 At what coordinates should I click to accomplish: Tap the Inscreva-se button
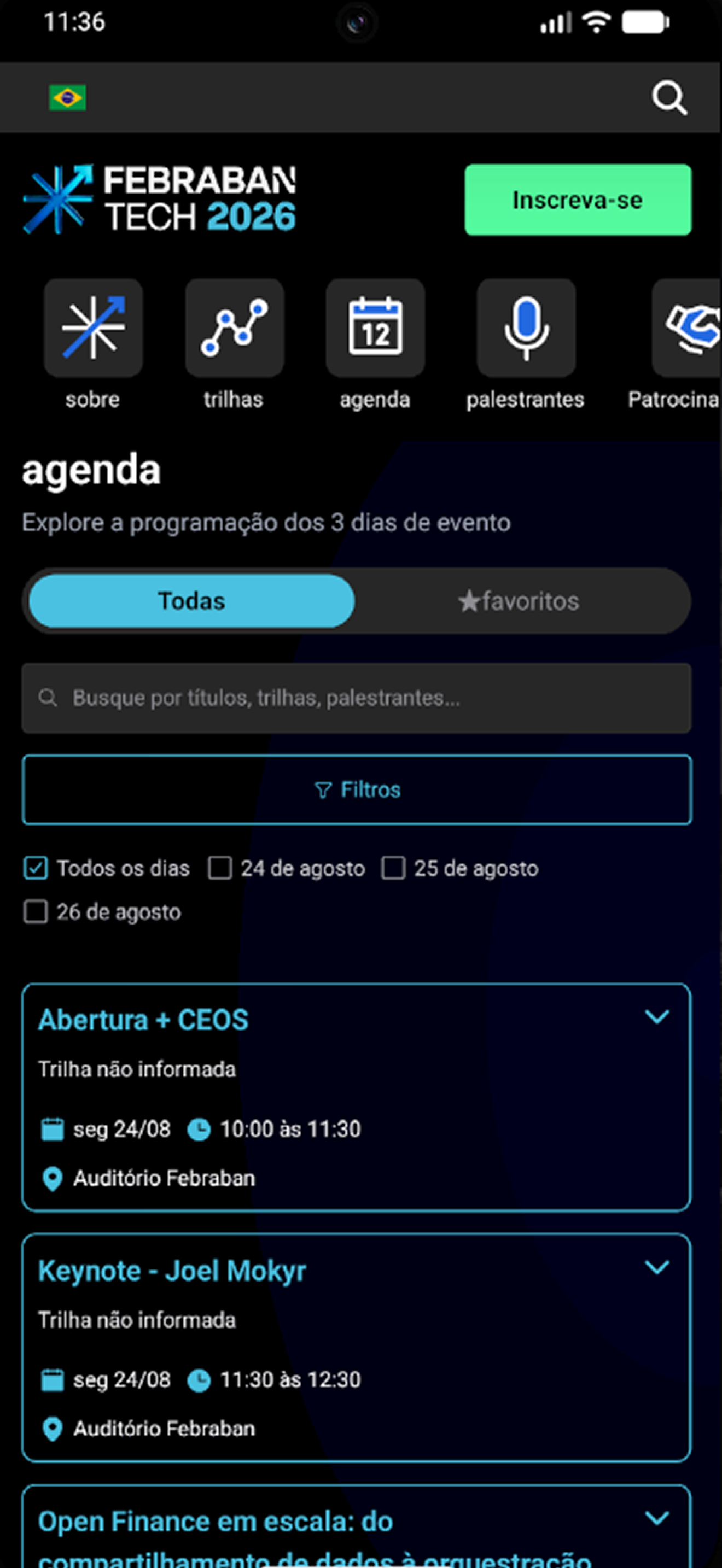[578, 200]
